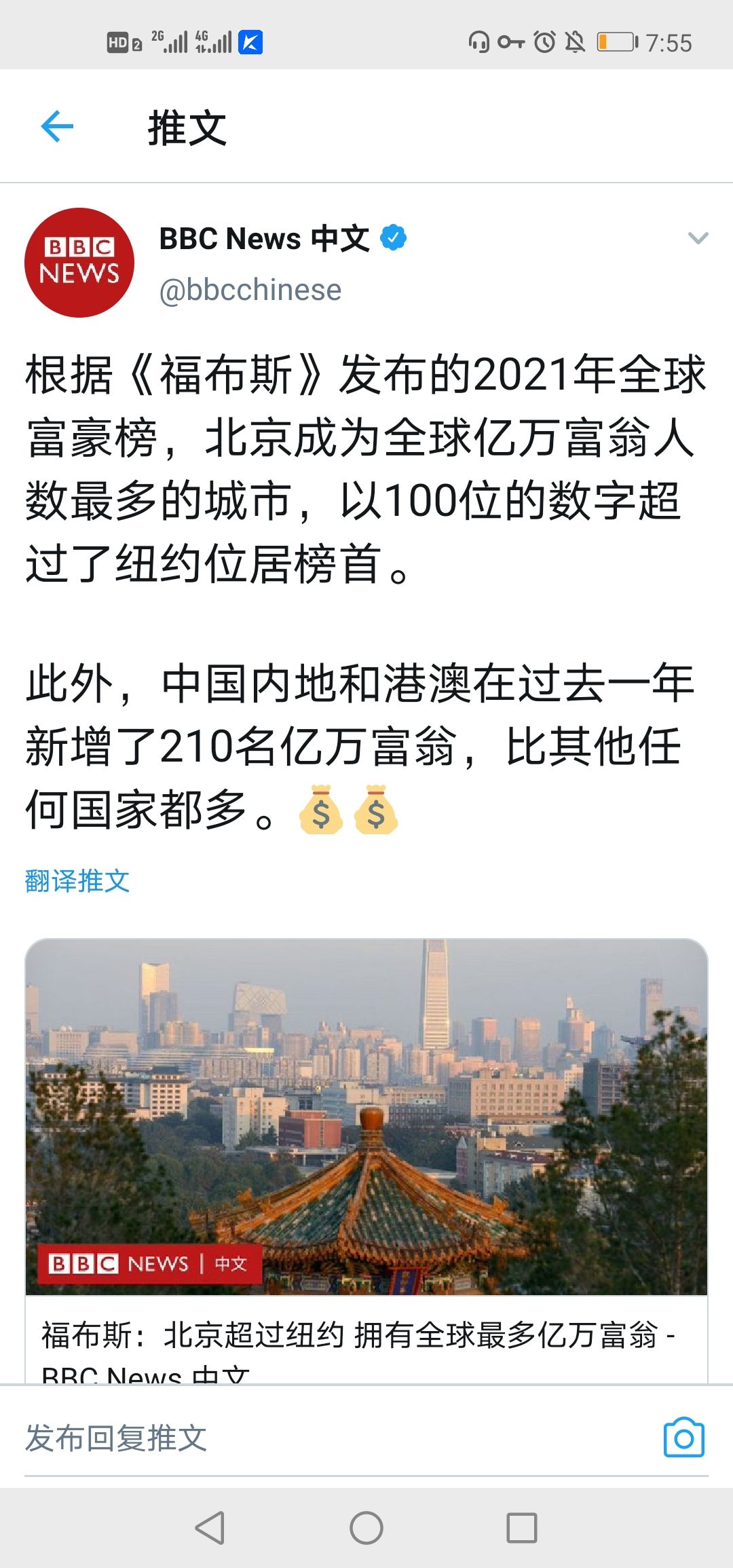
Task: Open BBC News 中文 profile avatar
Action: (x=79, y=263)
